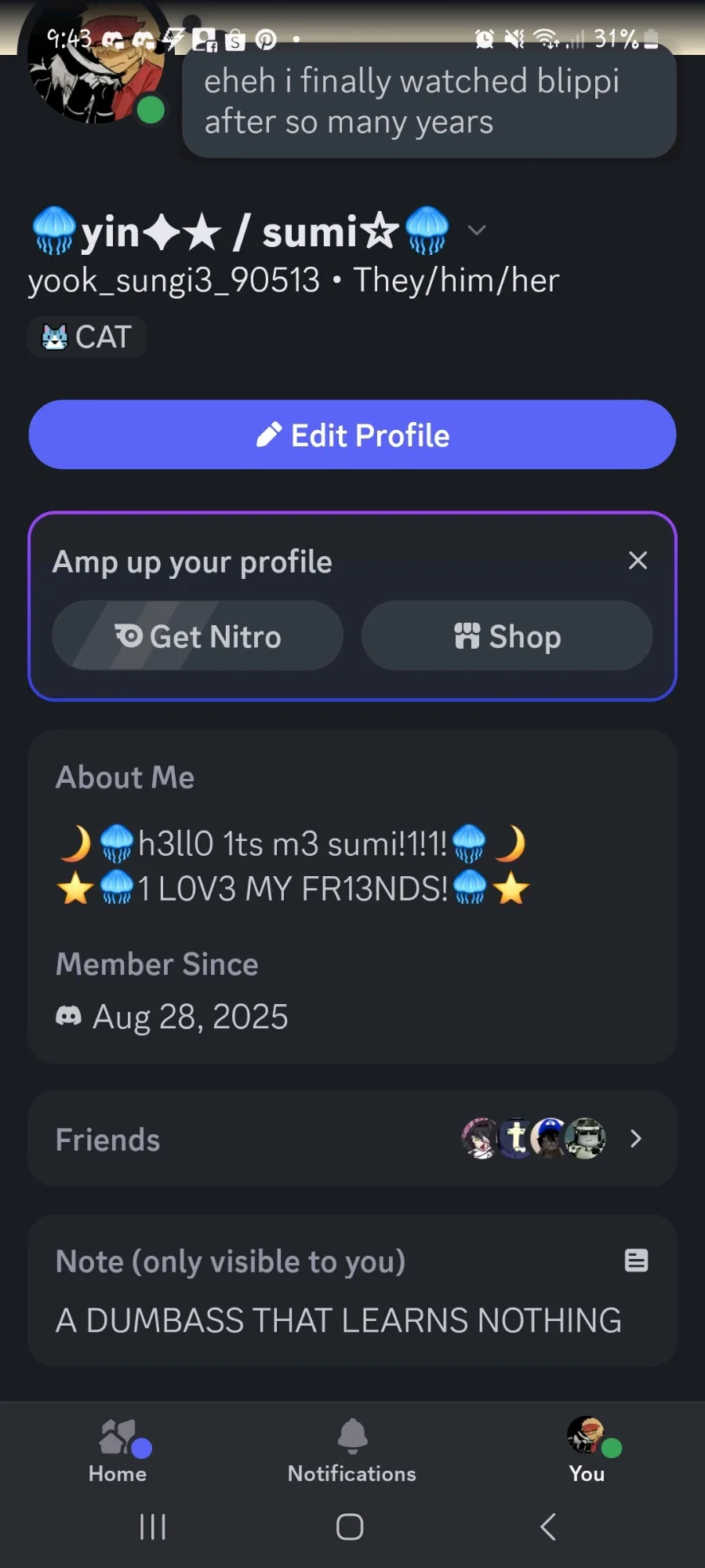Go back with the system back button
Image resolution: width=705 pixels, height=1568 pixels.
click(x=548, y=1526)
